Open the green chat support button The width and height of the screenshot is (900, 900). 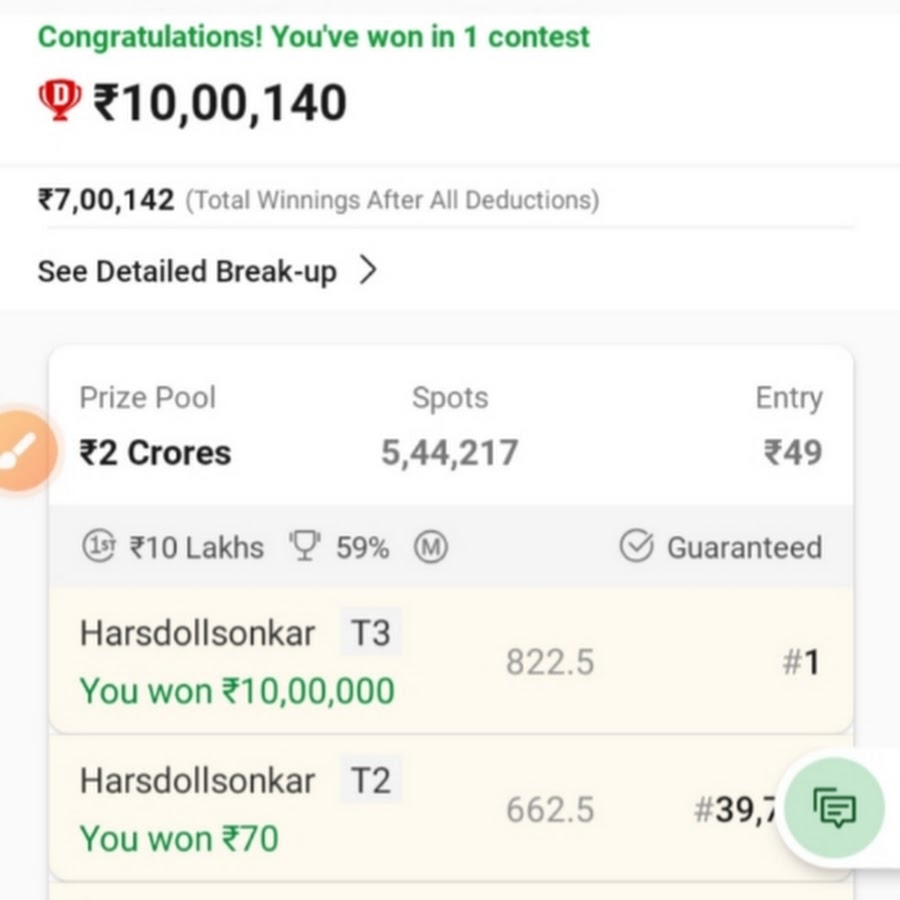coord(834,808)
